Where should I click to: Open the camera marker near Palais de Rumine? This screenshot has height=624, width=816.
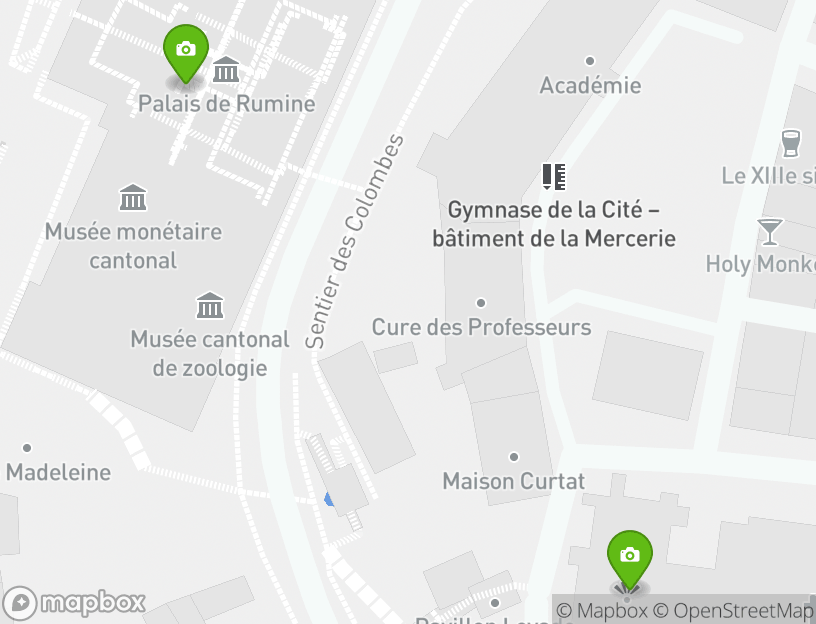tap(185, 50)
